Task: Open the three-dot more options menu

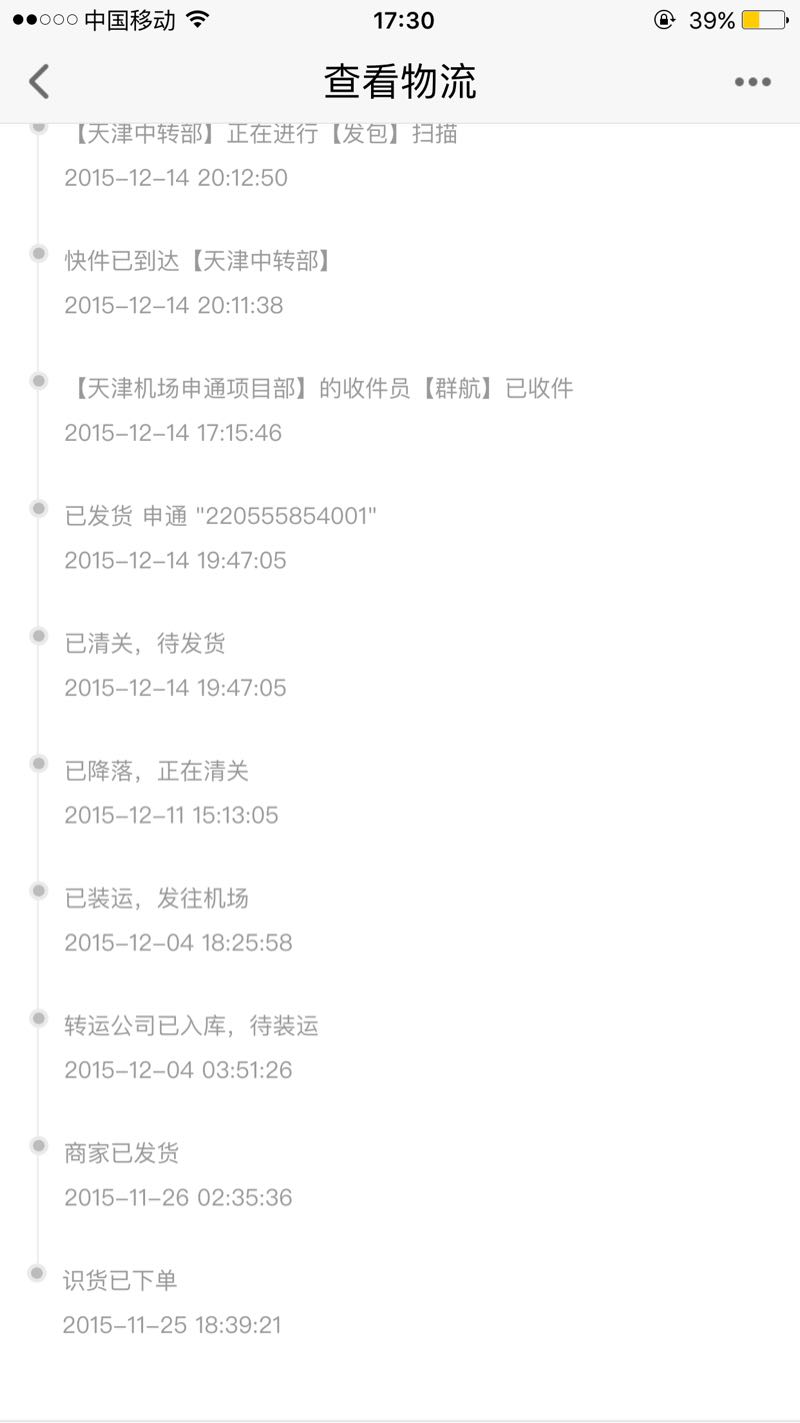Action: click(752, 82)
